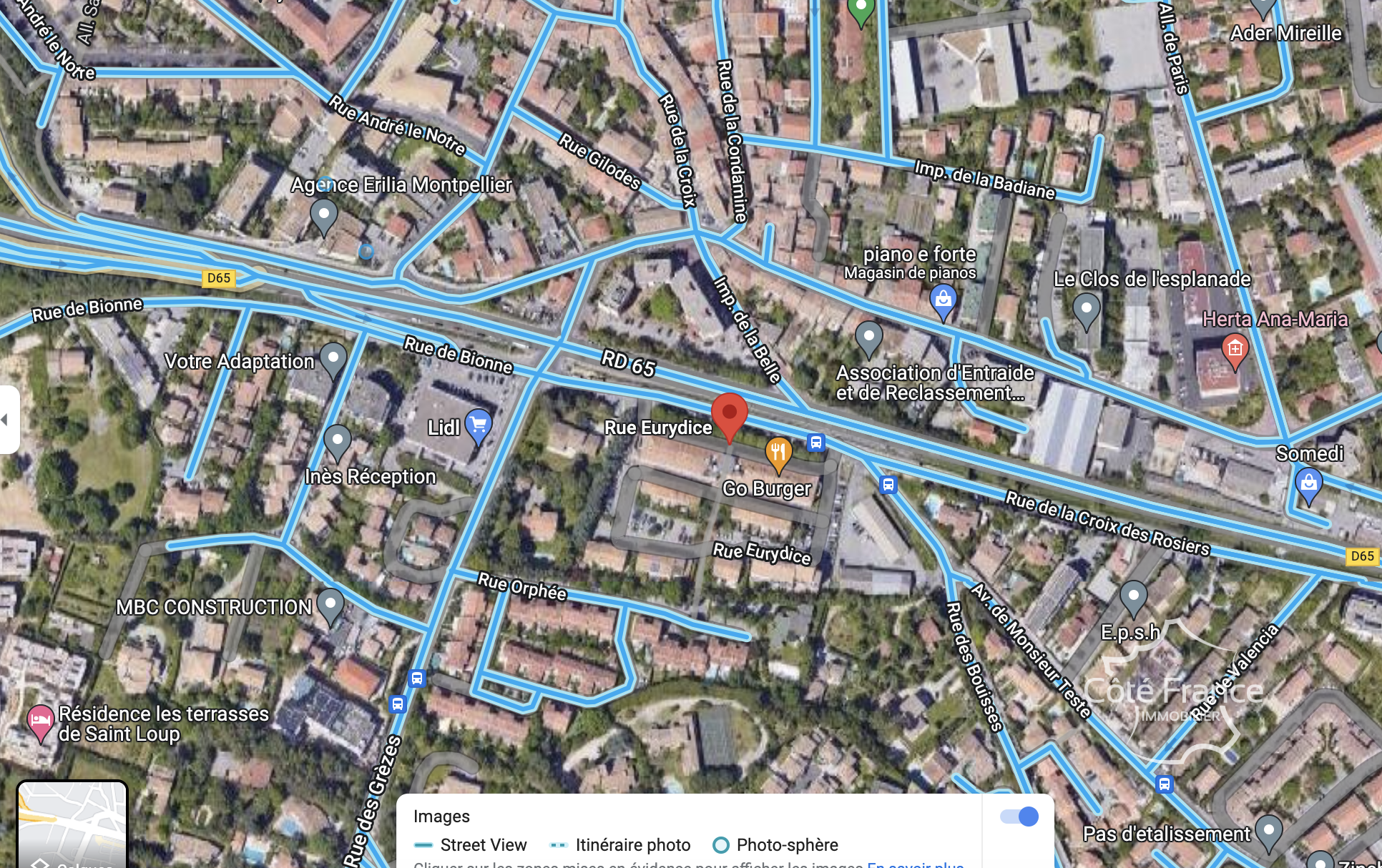Image resolution: width=1382 pixels, height=868 pixels.
Task: Open the Agence Erilia Montpellier marker
Action: click(x=323, y=215)
